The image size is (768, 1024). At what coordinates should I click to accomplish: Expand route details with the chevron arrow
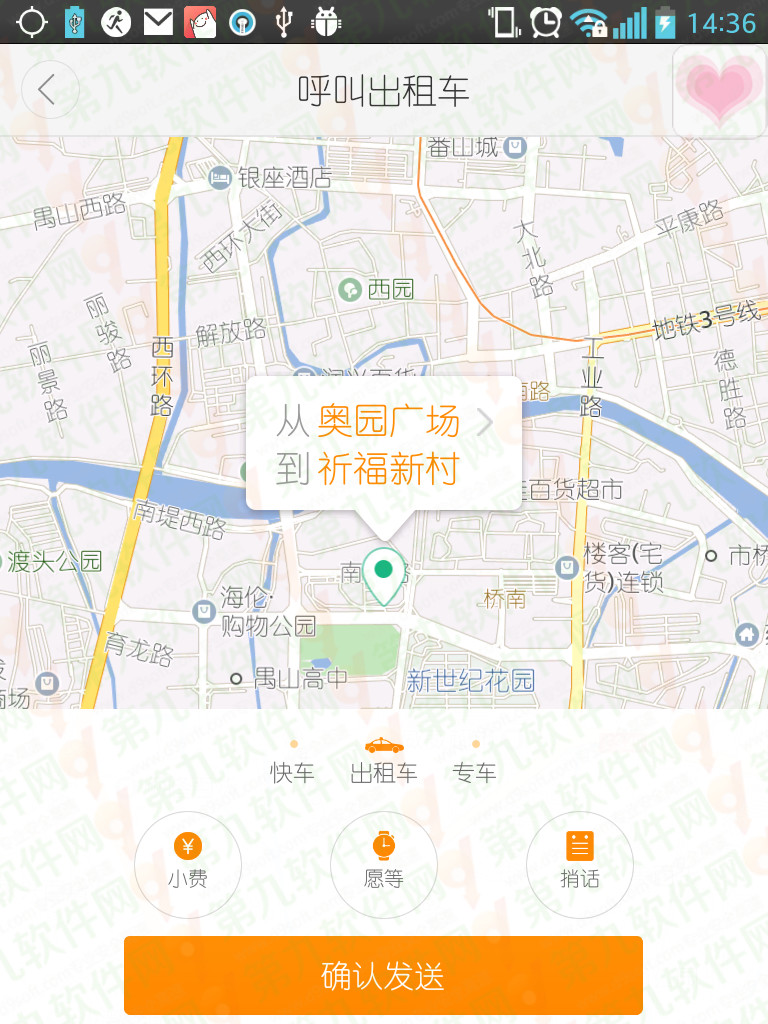[487, 423]
